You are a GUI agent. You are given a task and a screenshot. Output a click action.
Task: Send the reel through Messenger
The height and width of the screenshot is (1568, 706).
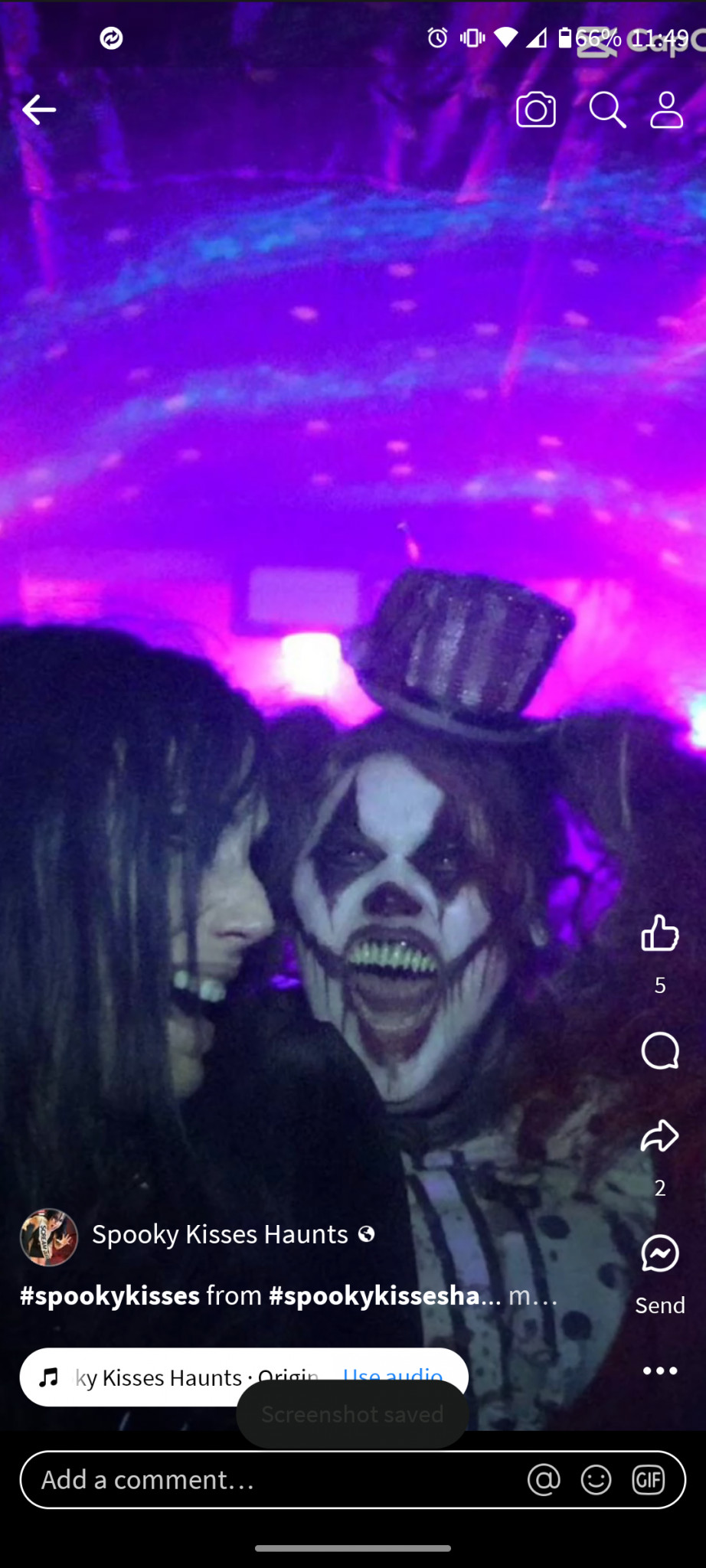point(659,1253)
